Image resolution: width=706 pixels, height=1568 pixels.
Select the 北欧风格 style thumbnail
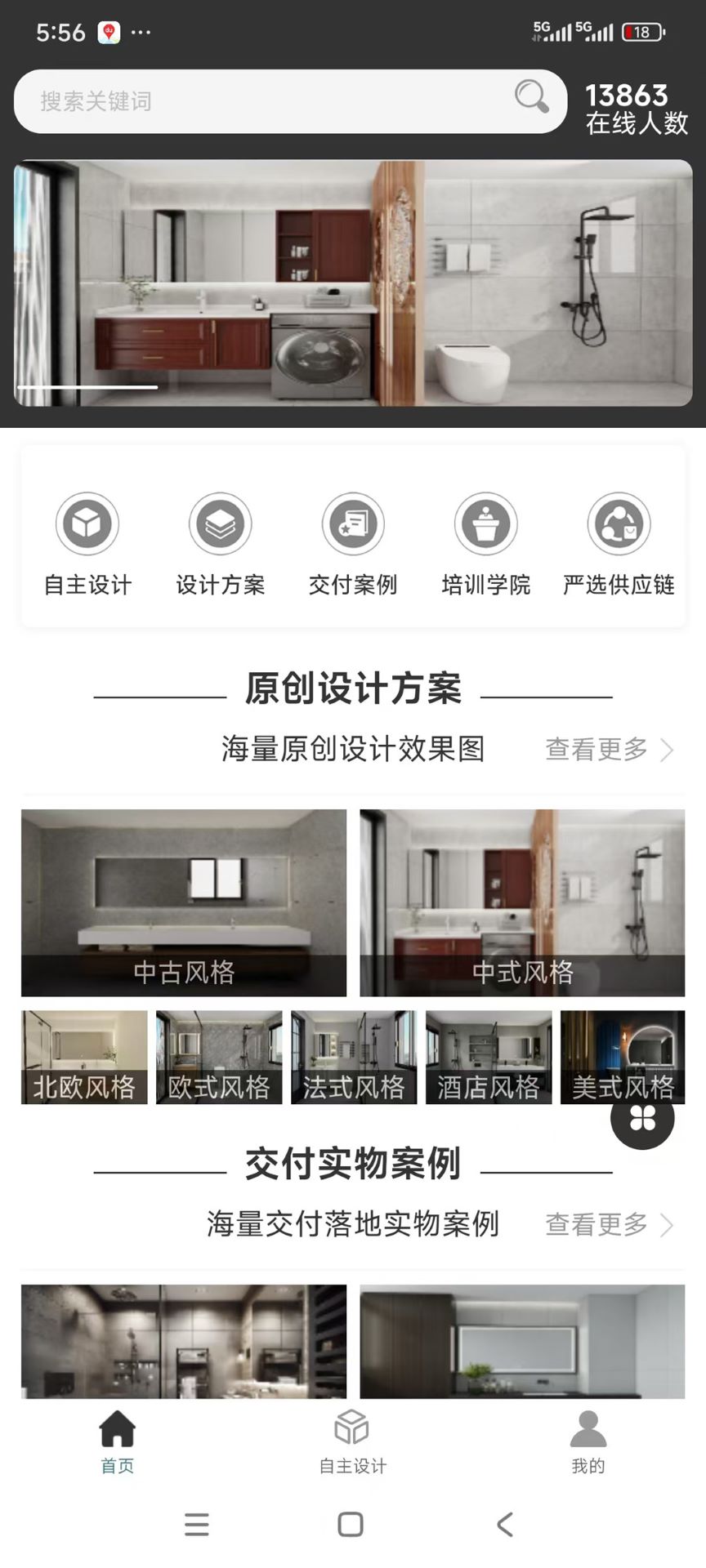[x=84, y=1057]
